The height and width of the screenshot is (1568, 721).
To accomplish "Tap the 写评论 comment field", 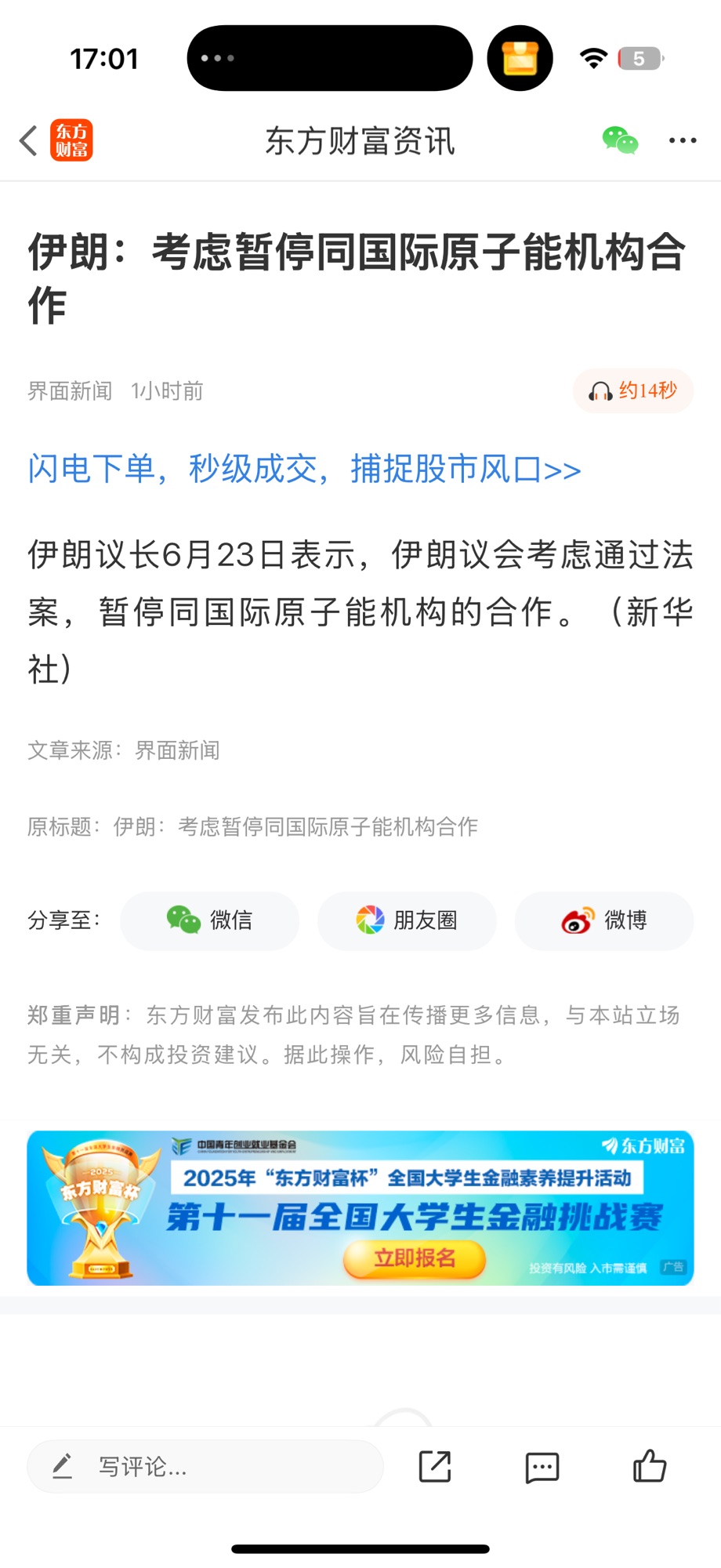I will [205, 1466].
